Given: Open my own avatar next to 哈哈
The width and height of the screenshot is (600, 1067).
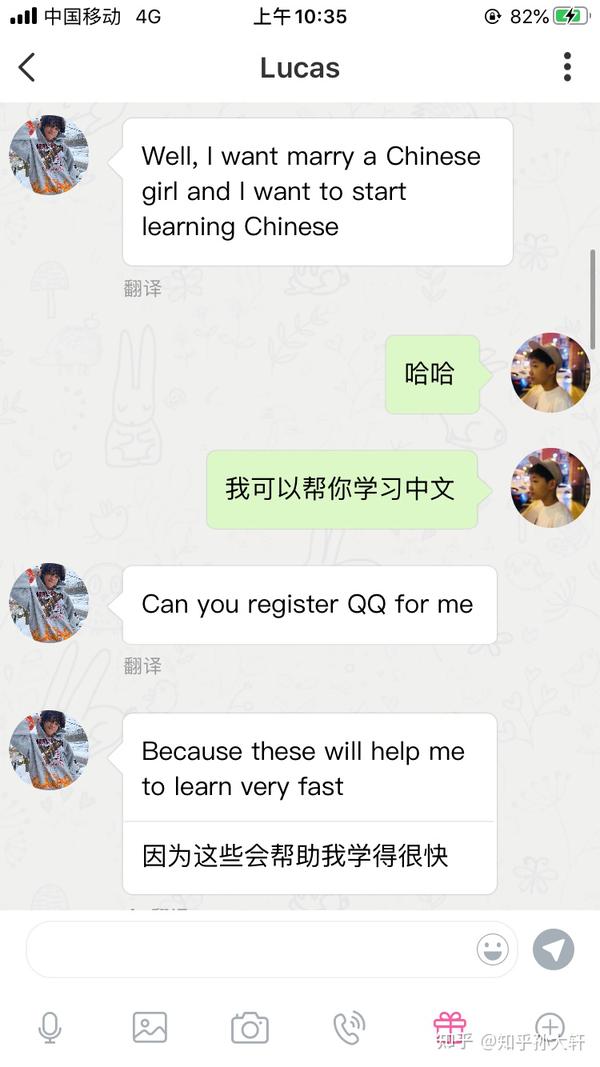Looking at the screenshot, I should pyautogui.click(x=550, y=373).
